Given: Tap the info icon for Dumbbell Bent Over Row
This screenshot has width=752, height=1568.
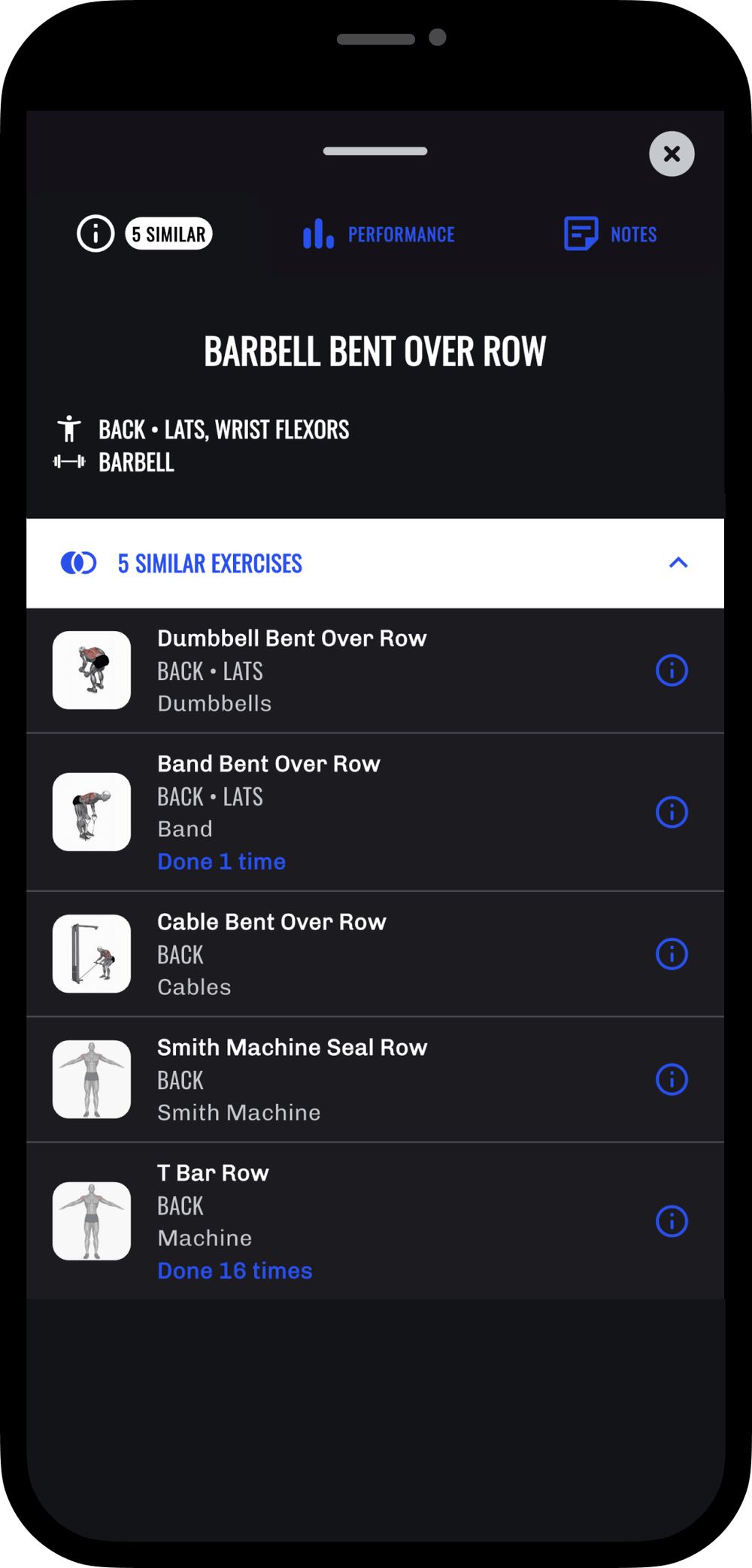Looking at the screenshot, I should (672, 671).
